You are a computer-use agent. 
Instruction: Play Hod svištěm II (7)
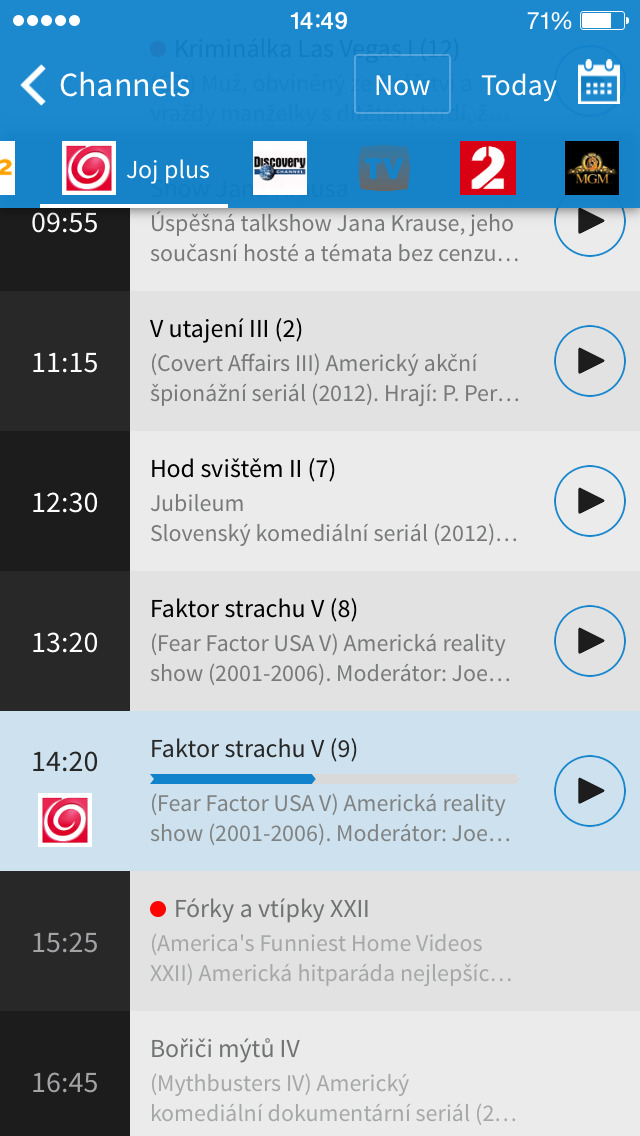(589, 501)
